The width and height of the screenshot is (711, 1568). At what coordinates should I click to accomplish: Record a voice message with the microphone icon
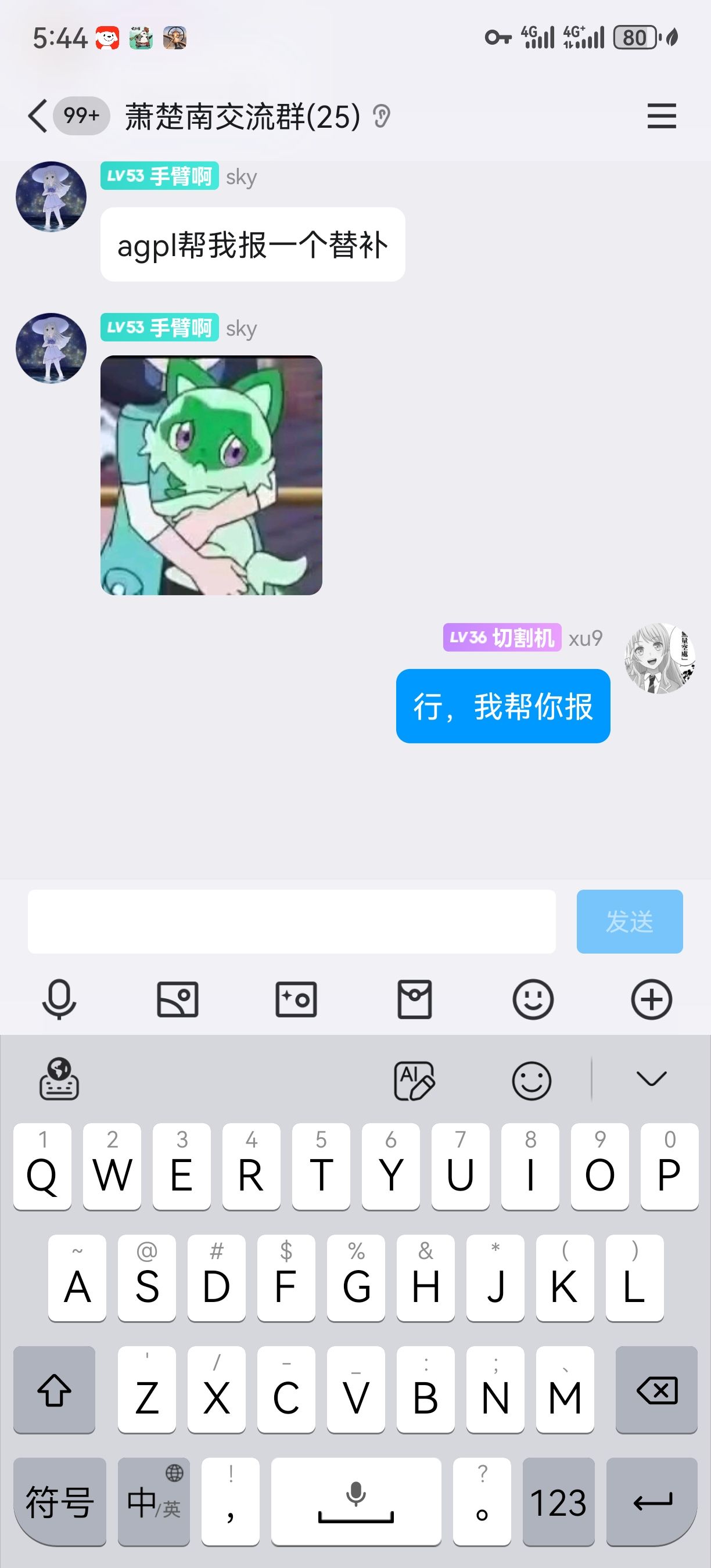pyautogui.click(x=59, y=999)
